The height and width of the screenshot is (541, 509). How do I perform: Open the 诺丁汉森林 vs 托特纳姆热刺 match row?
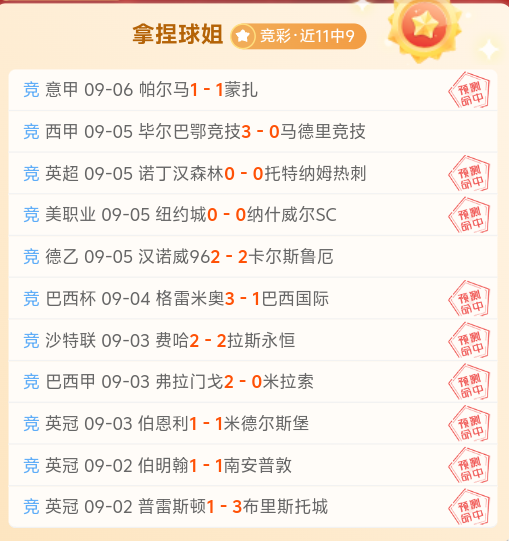pyautogui.click(x=253, y=173)
